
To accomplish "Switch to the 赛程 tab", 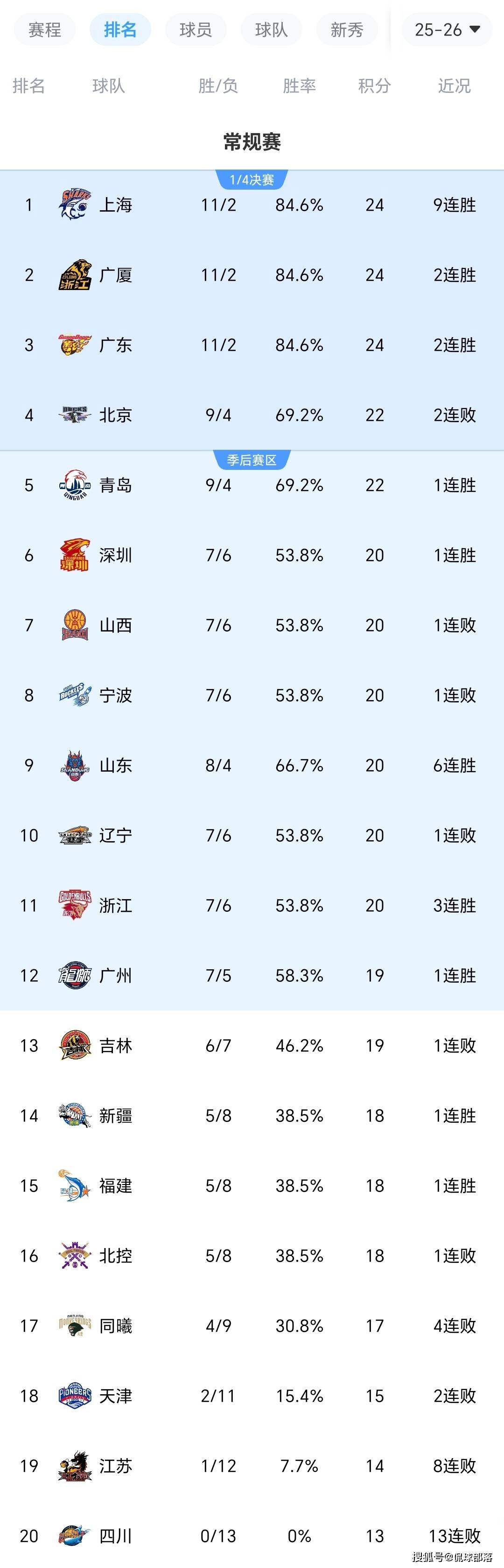I will (x=44, y=30).
